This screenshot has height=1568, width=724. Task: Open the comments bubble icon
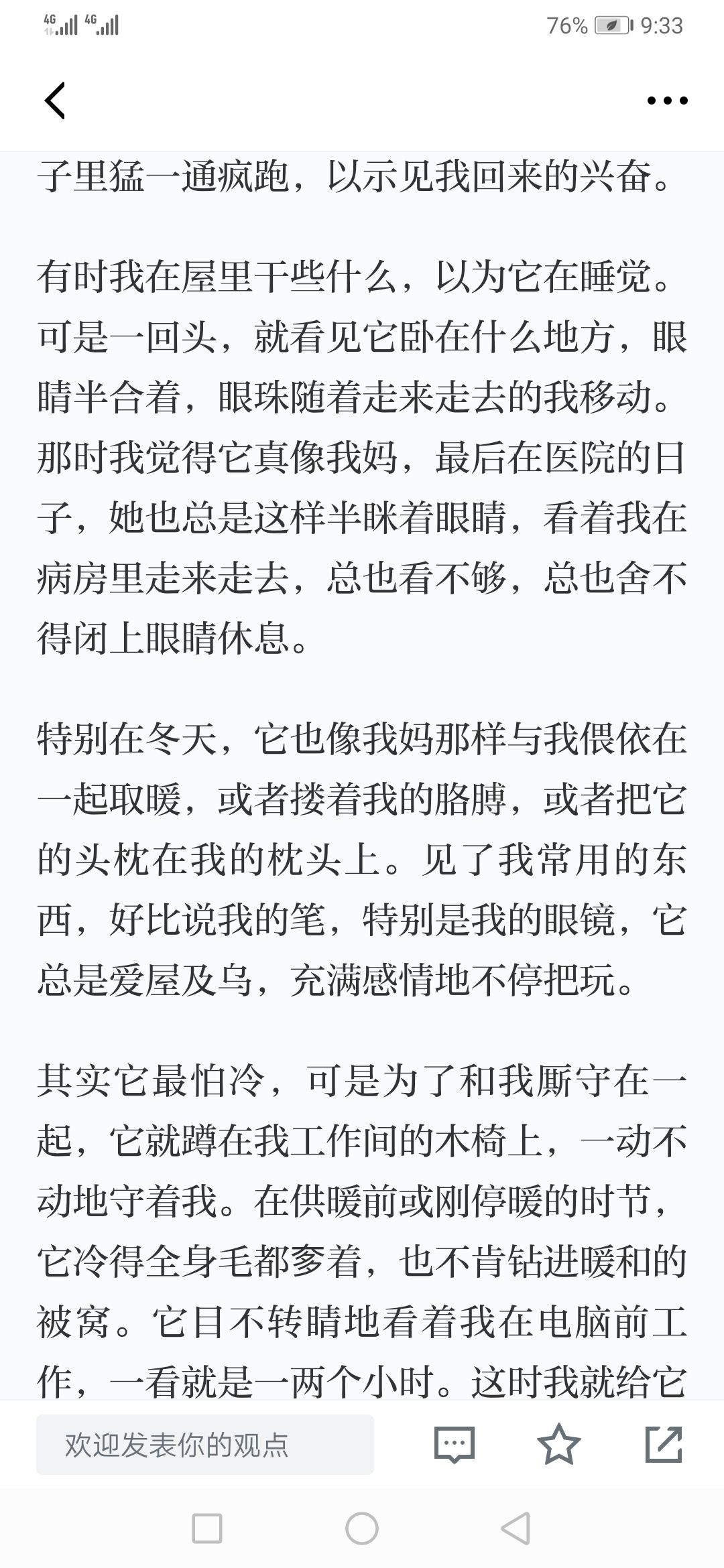[x=454, y=1444]
